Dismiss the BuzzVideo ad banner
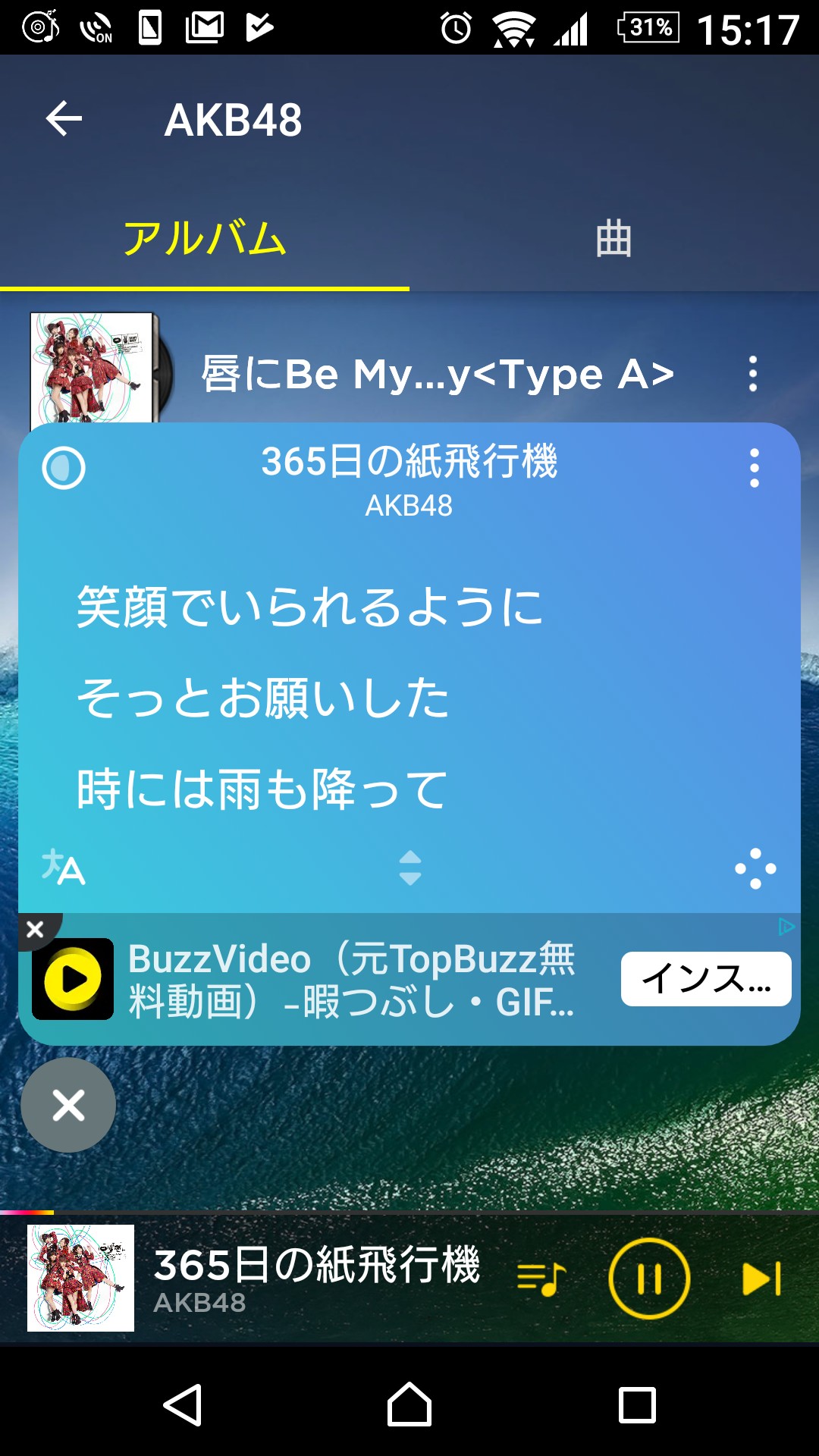This screenshot has height=1456, width=819. [x=36, y=930]
